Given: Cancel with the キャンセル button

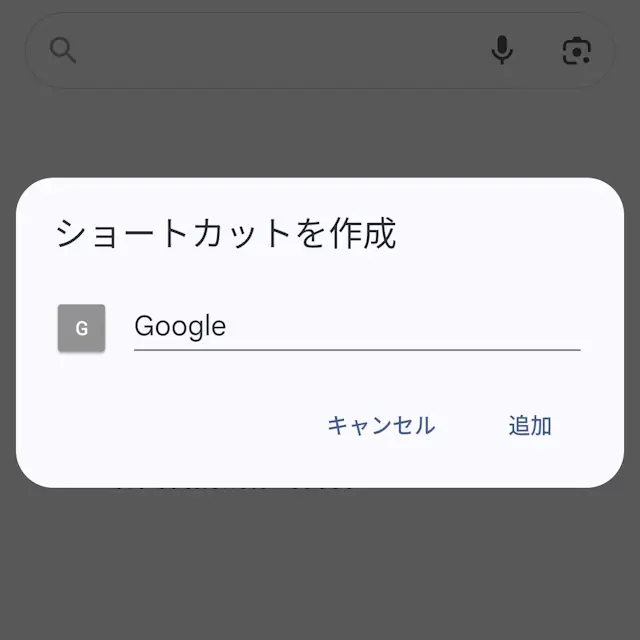Looking at the screenshot, I should [x=381, y=425].
